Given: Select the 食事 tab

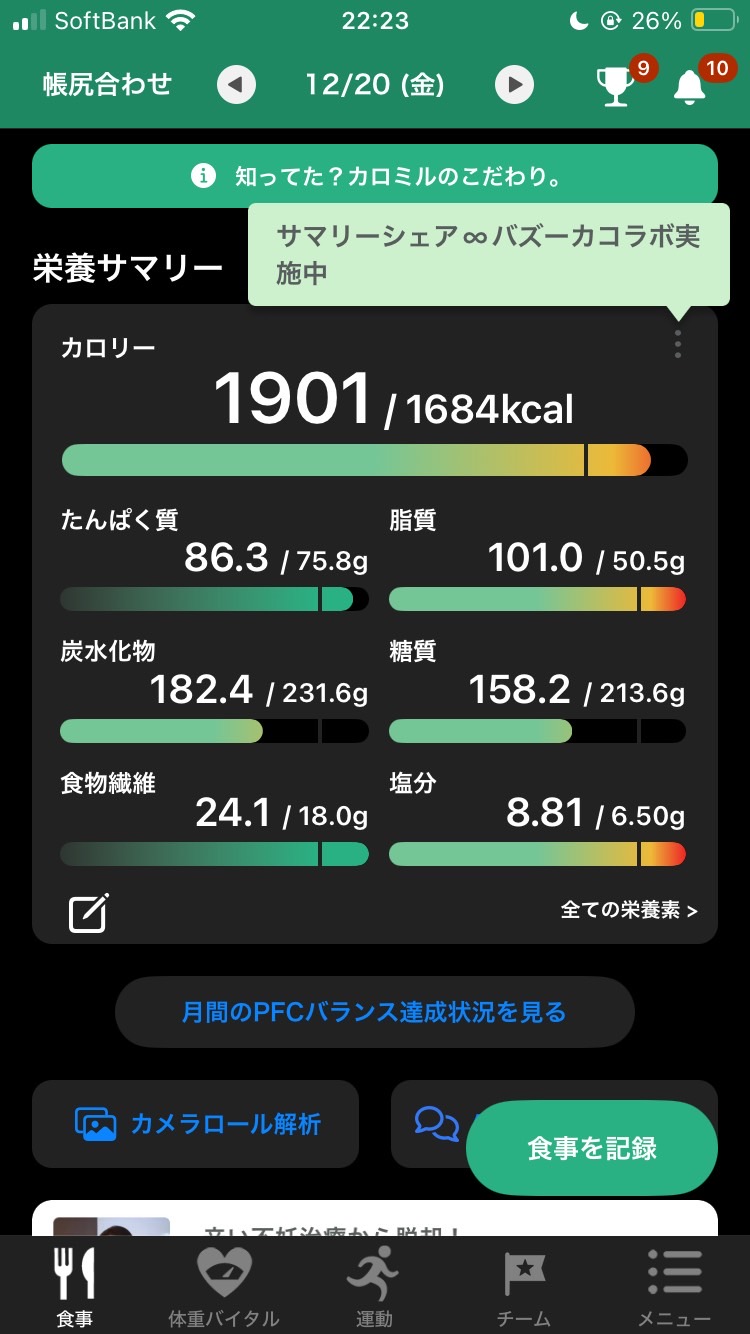Looking at the screenshot, I should pyautogui.click(x=75, y=1285).
